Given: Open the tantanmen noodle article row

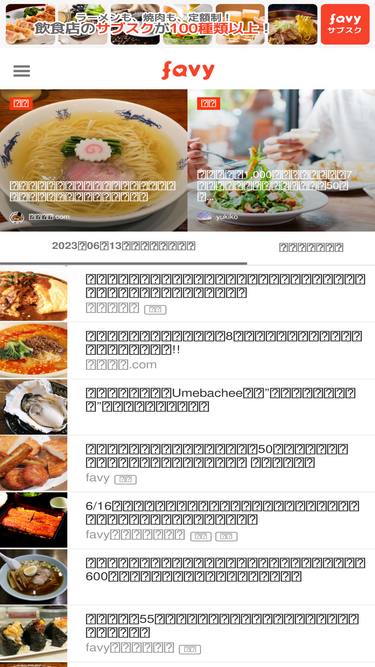Looking at the screenshot, I should [188, 351].
